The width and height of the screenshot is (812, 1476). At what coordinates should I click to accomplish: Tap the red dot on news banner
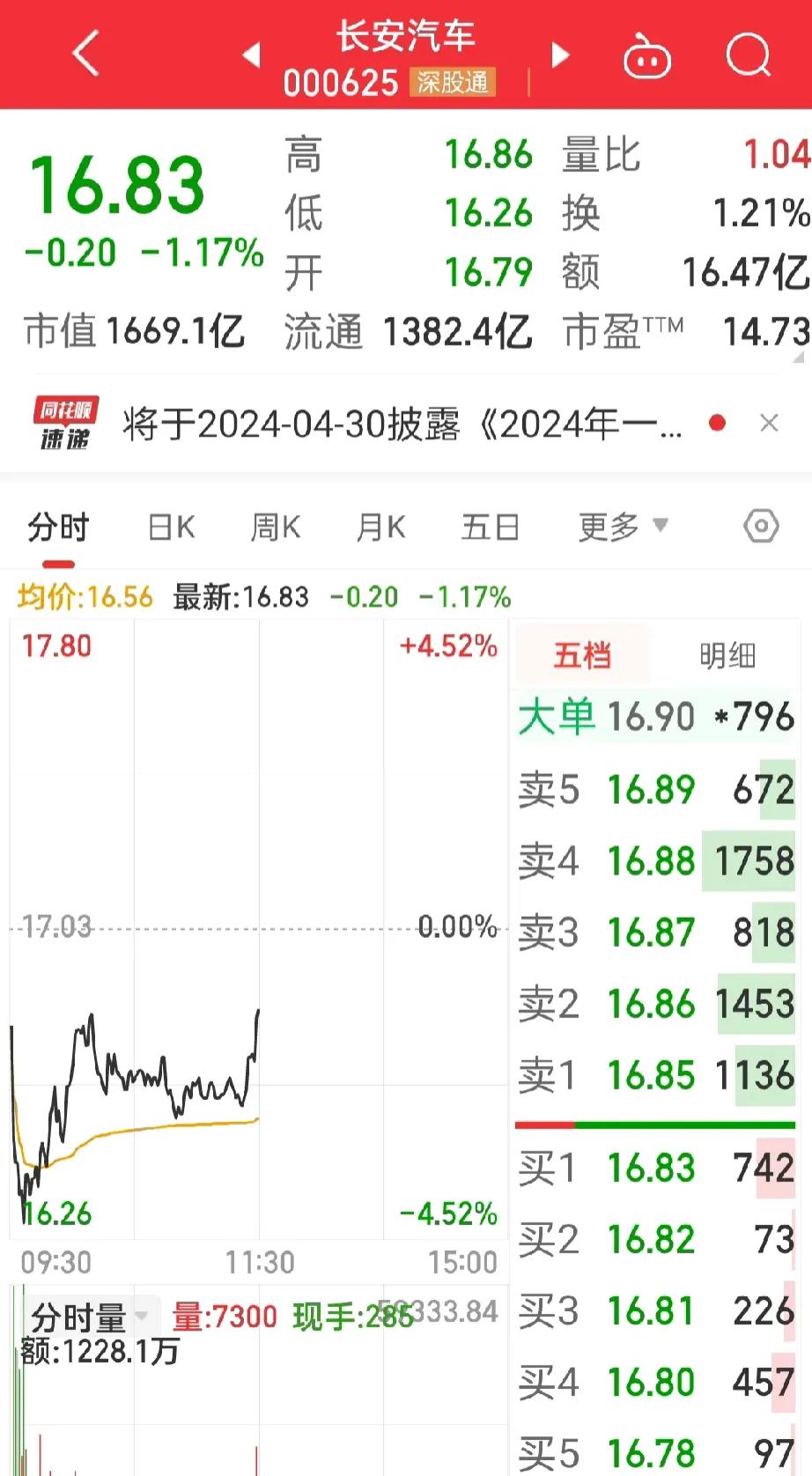(718, 423)
